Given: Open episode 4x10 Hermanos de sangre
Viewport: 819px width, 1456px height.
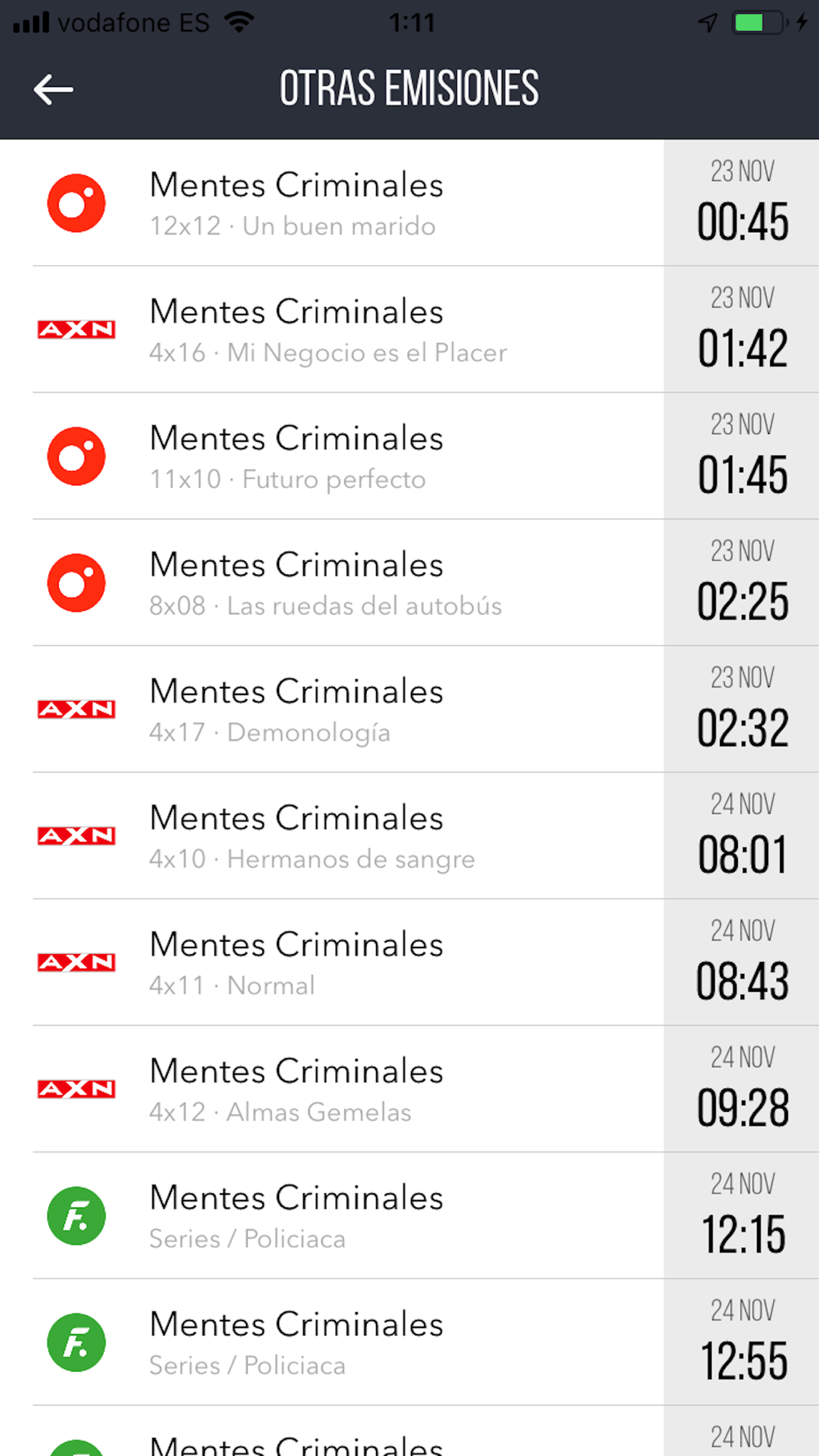Looking at the screenshot, I should point(409,835).
